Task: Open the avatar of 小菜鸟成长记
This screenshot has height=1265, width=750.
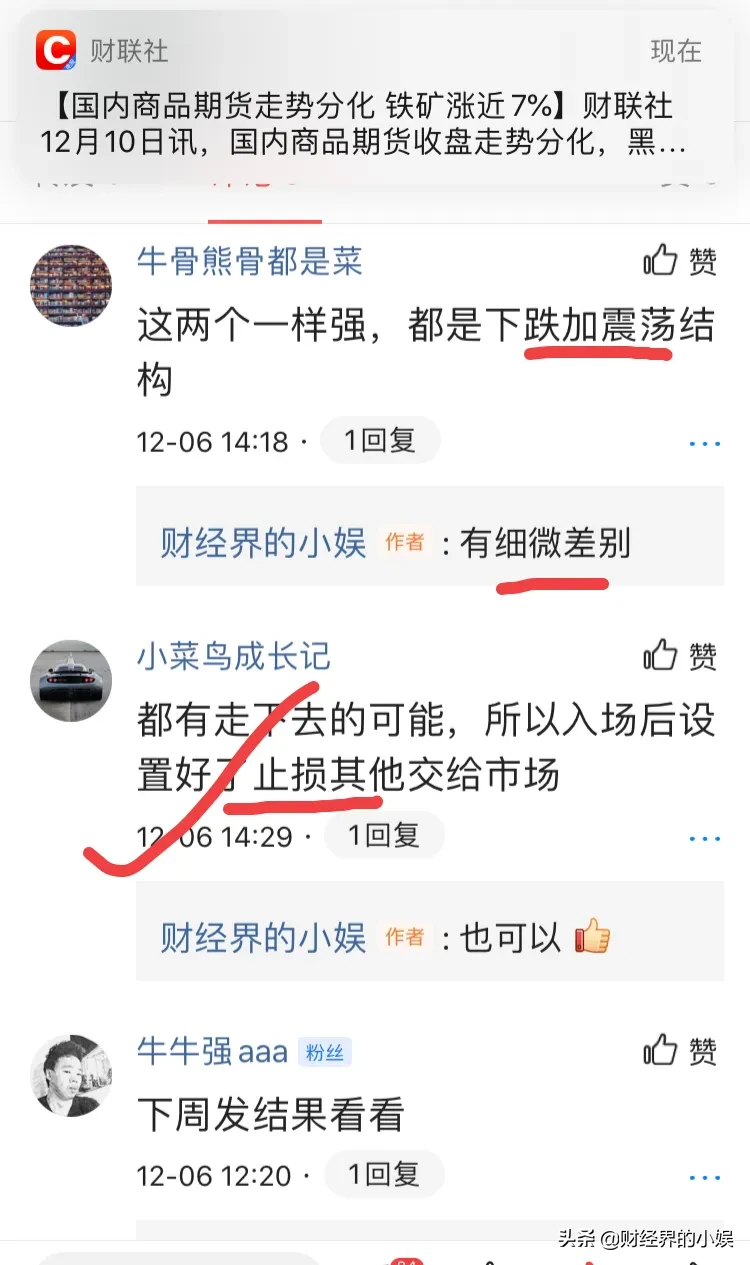Action: [x=70, y=680]
